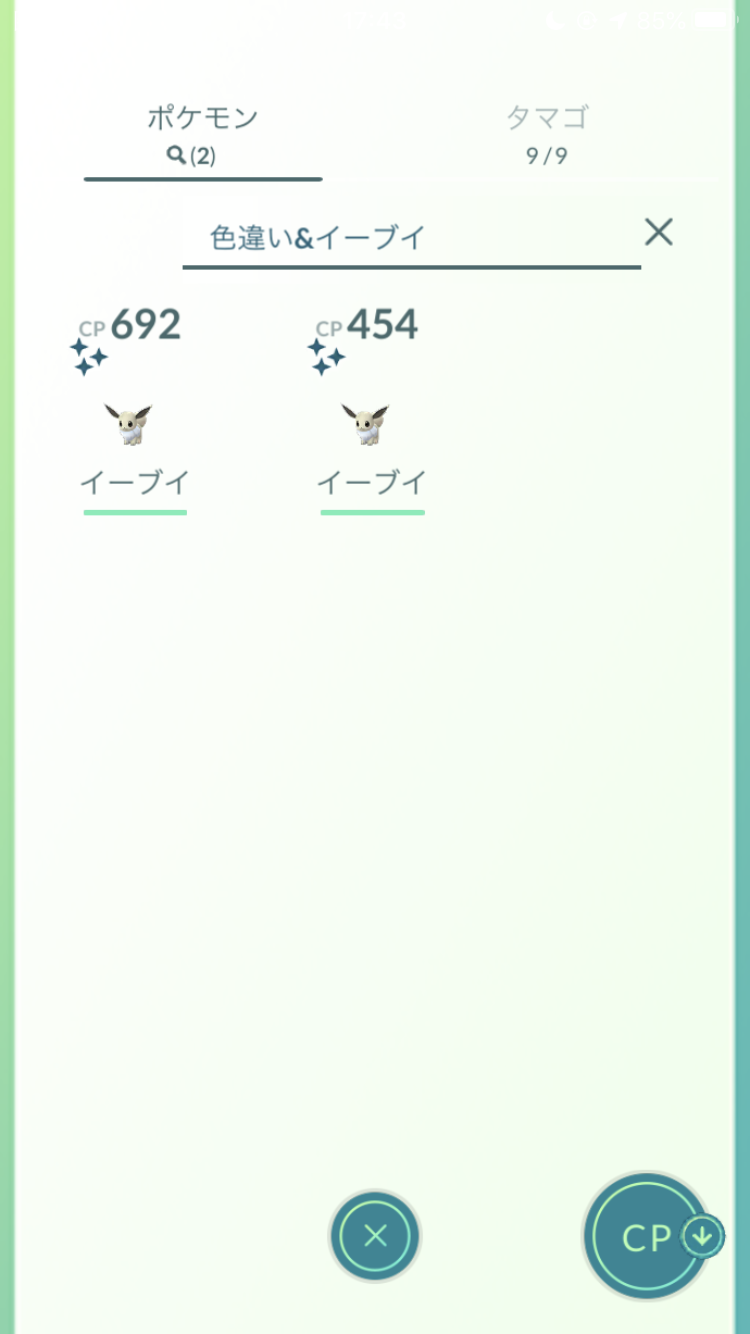Screen dimensions: 750x1334
Task: Switch to the タマゴ tab
Action: (x=546, y=134)
